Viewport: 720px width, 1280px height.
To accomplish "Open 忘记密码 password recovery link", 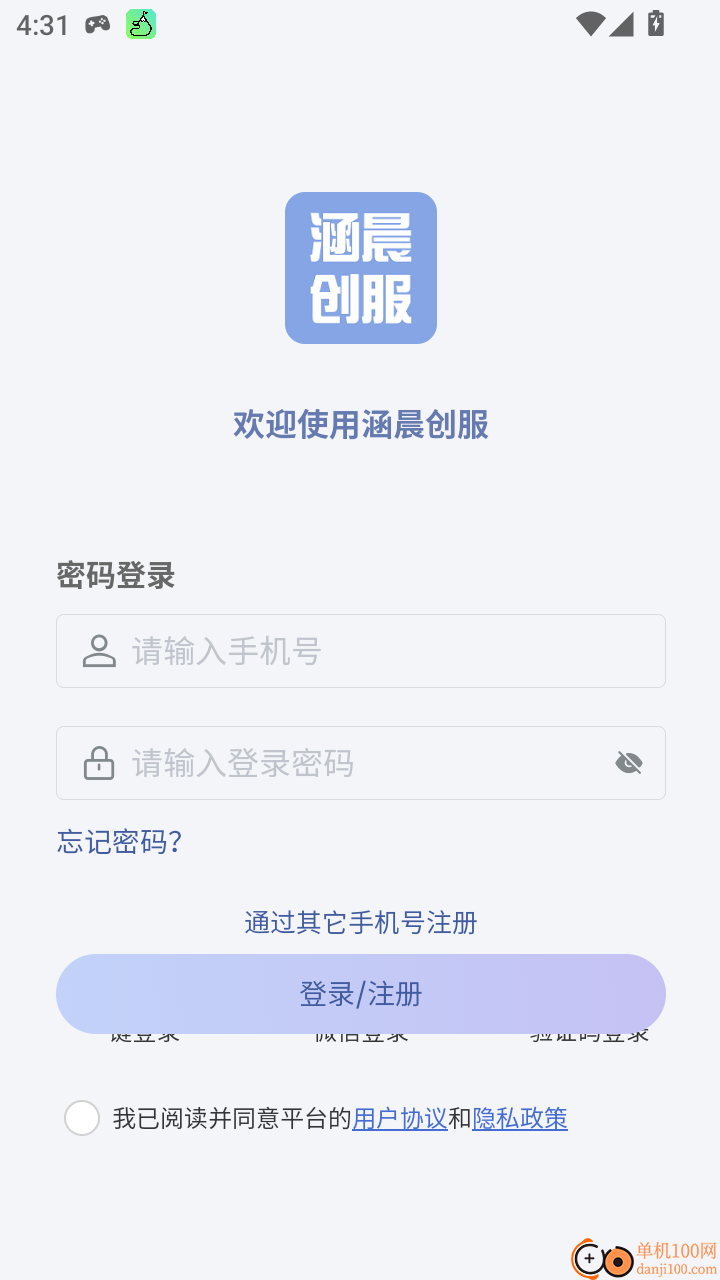I will [x=118, y=843].
